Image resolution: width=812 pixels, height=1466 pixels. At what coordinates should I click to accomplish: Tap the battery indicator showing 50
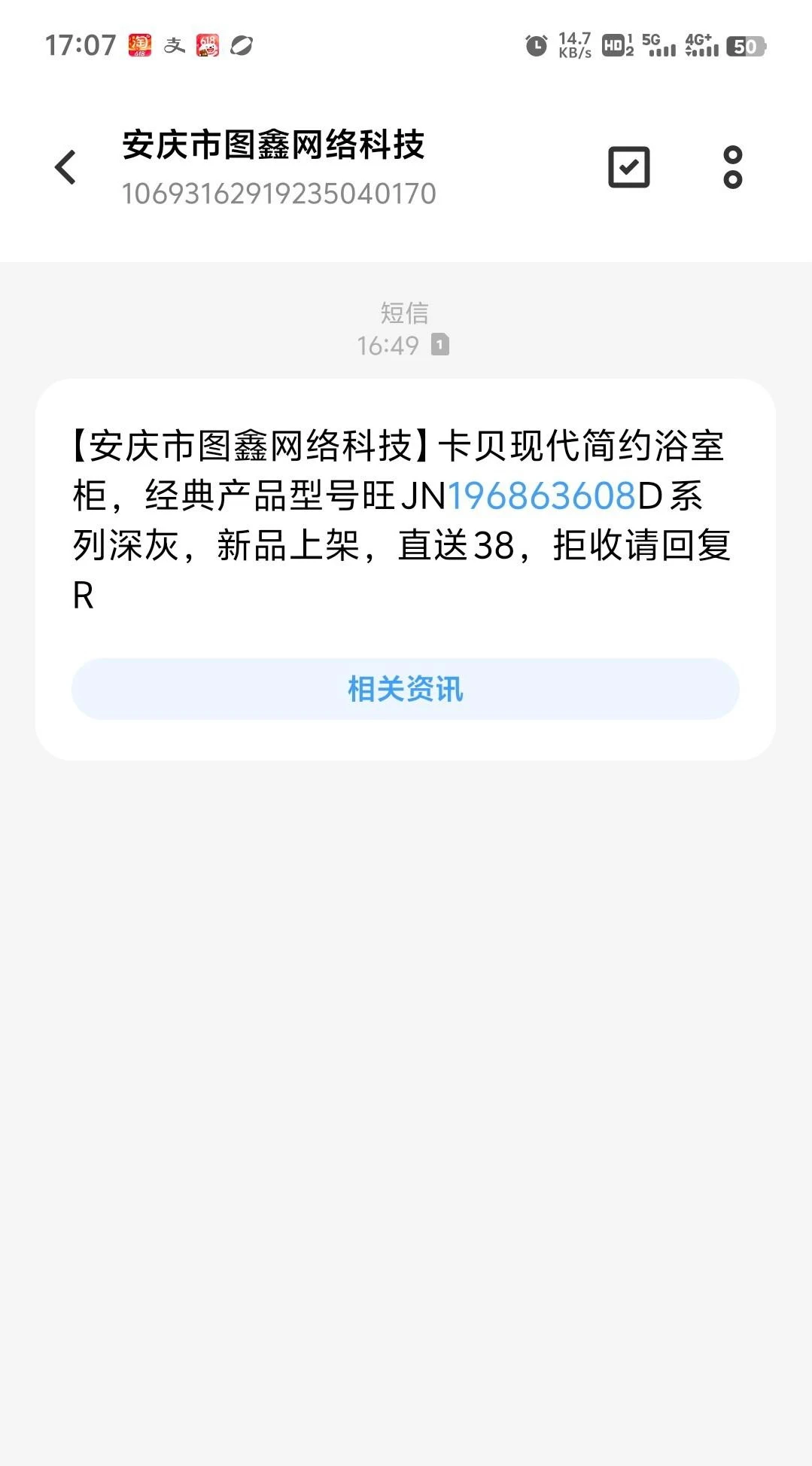coord(745,46)
